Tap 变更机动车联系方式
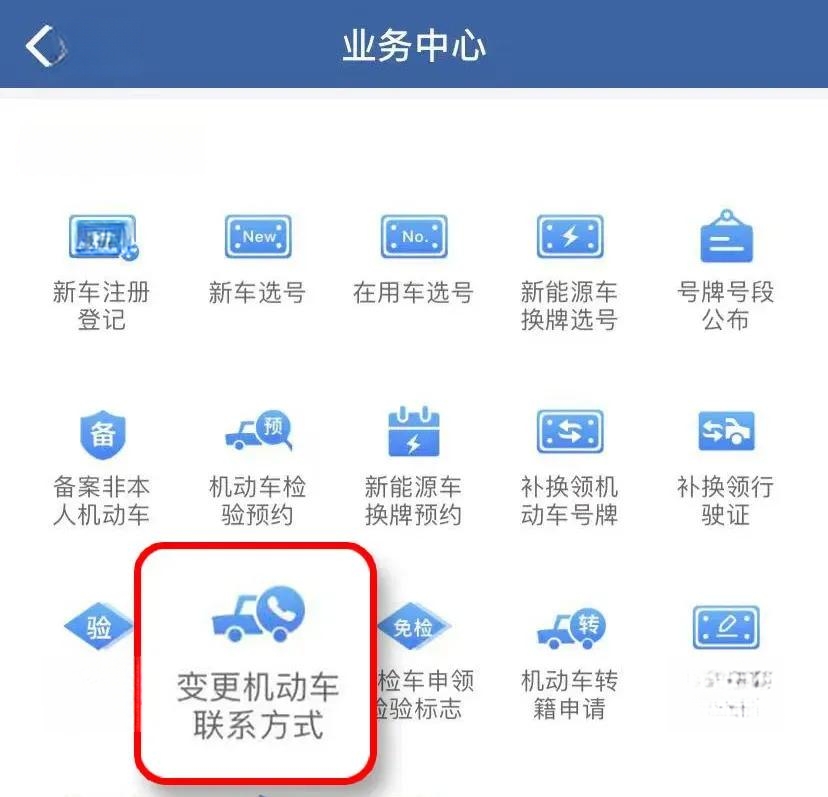828x797 pixels. [x=257, y=662]
